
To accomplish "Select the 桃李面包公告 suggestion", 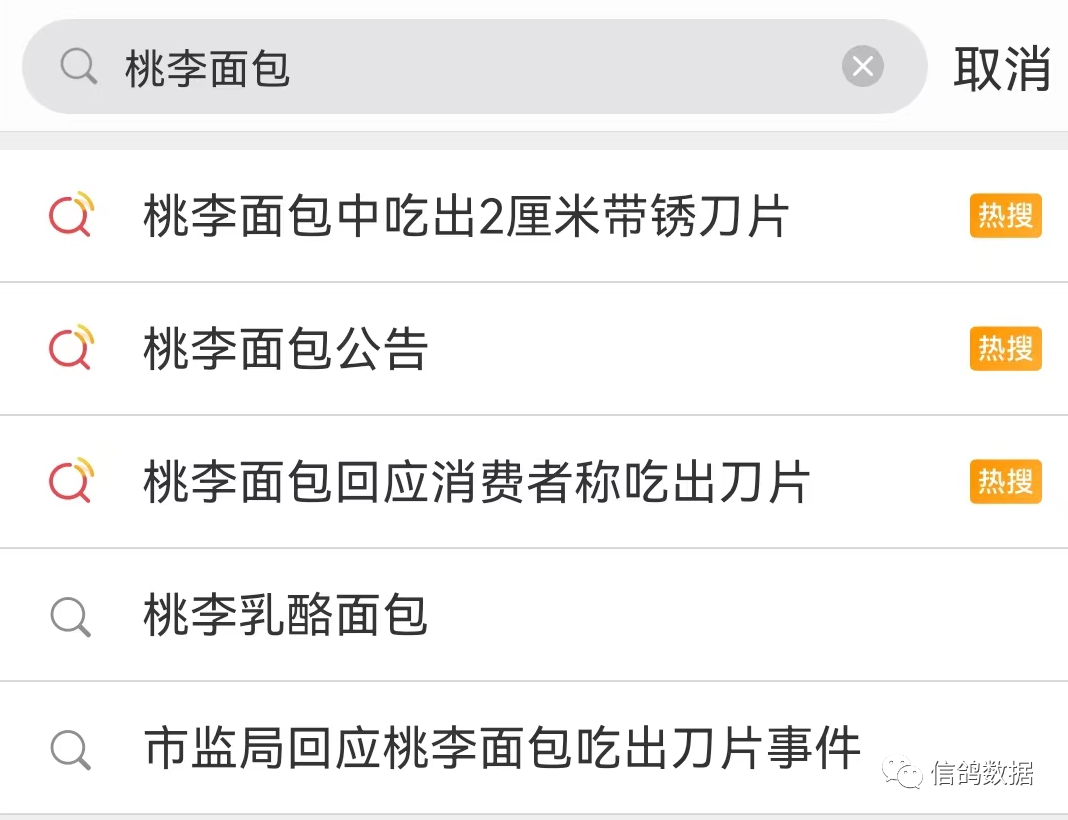I will point(286,350).
